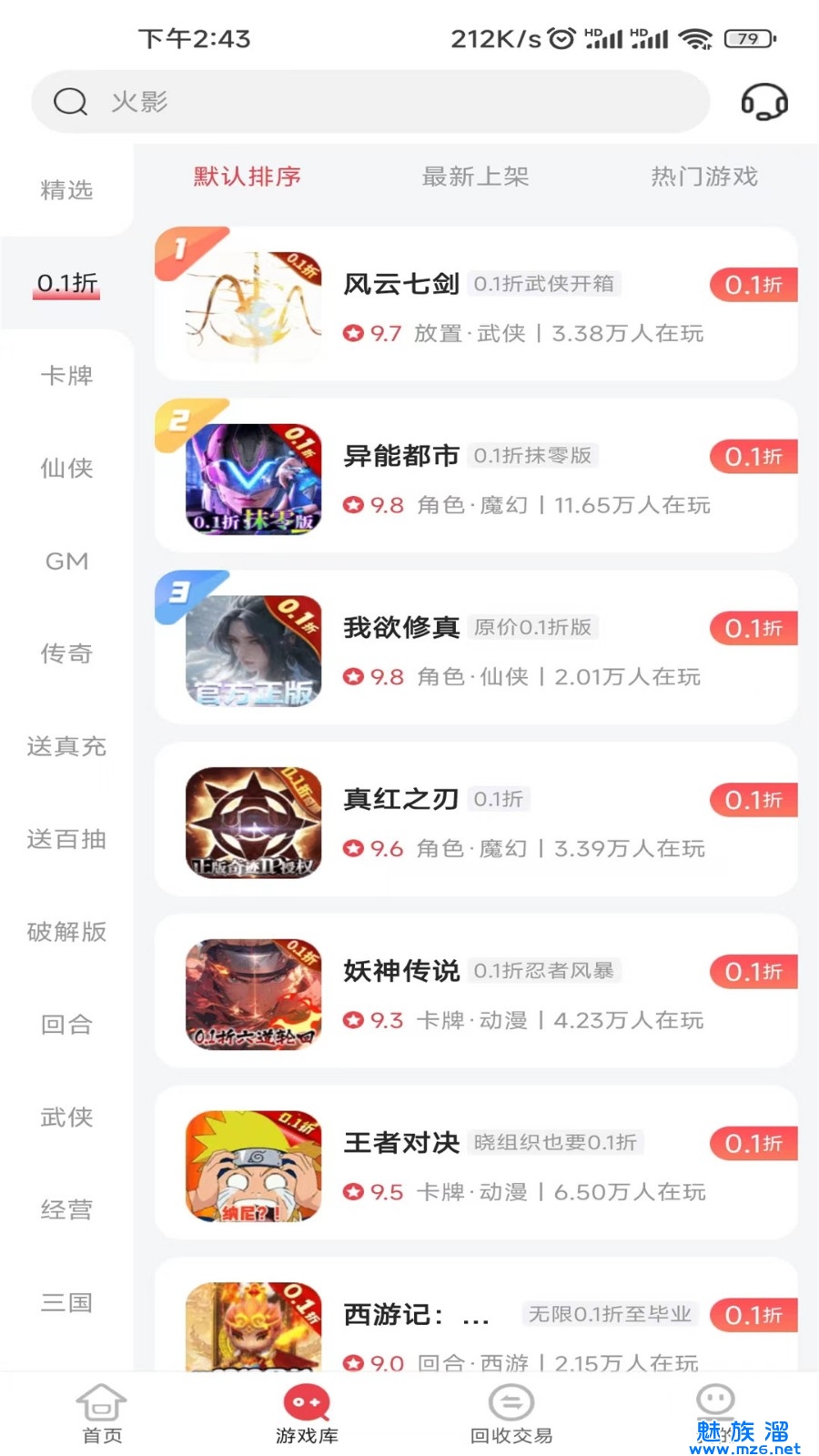The height and width of the screenshot is (1456, 819).
Task: Choose the 仙侠 category
Action: click(x=66, y=469)
